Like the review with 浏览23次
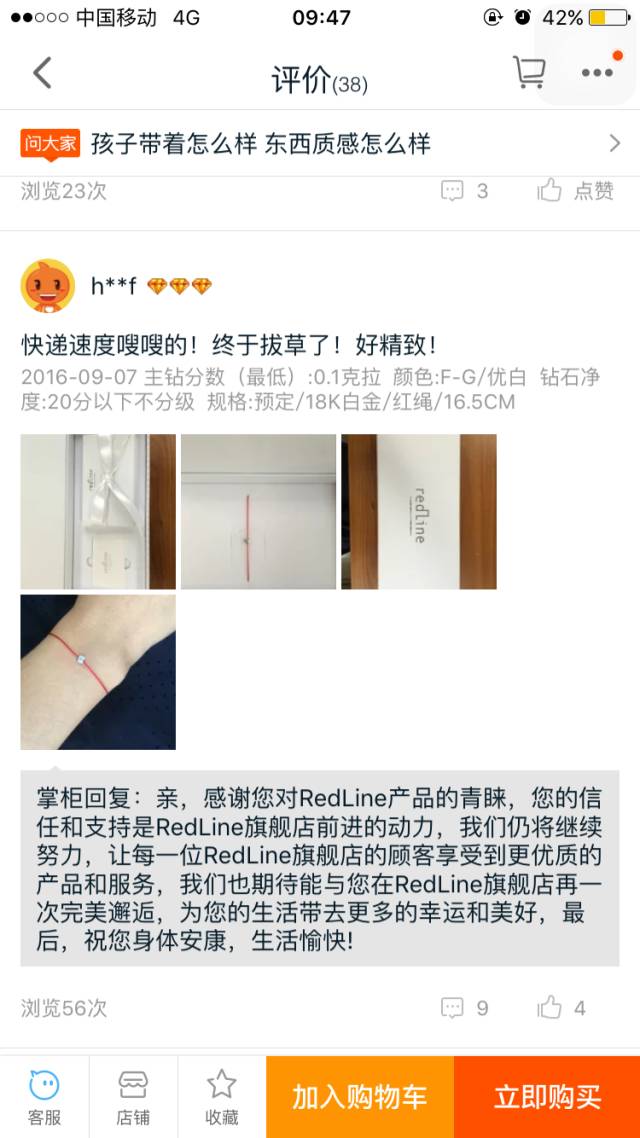640x1138 pixels. click(575, 191)
